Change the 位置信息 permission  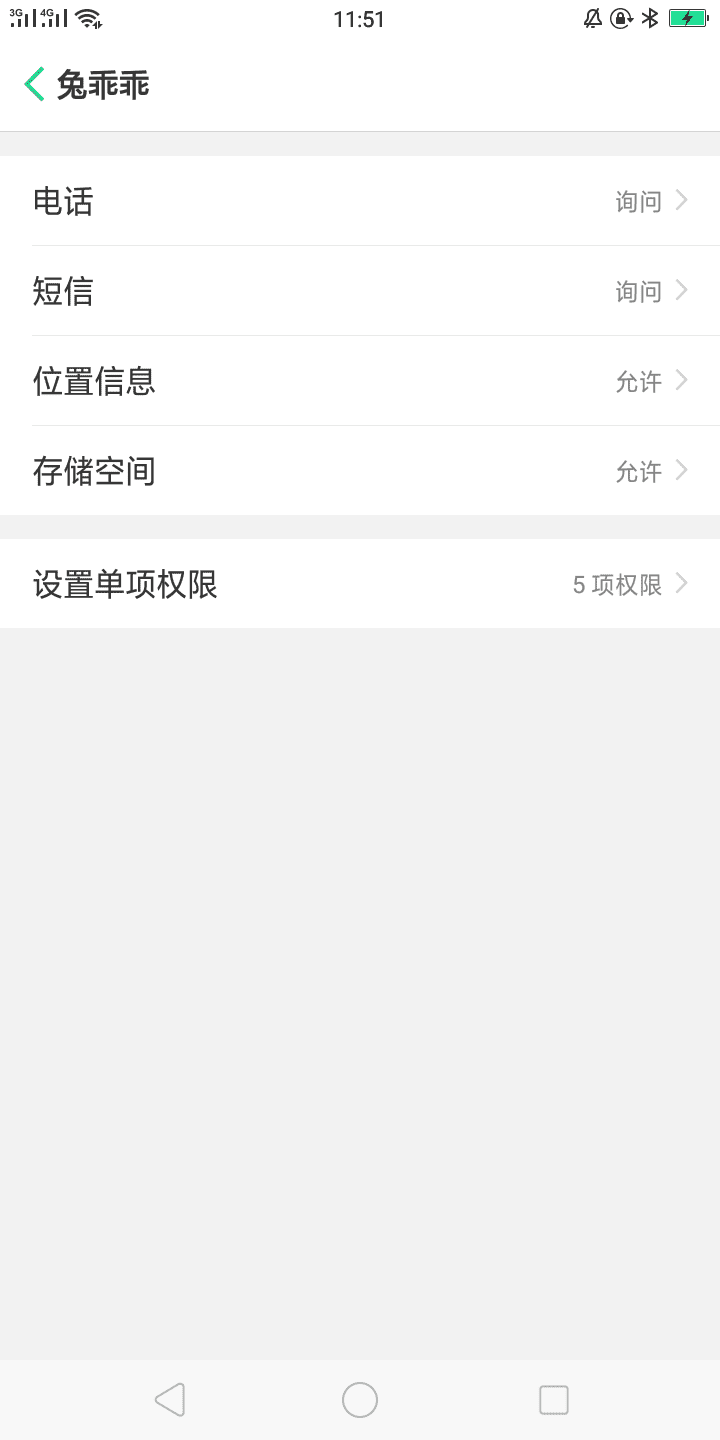click(360, 381)
